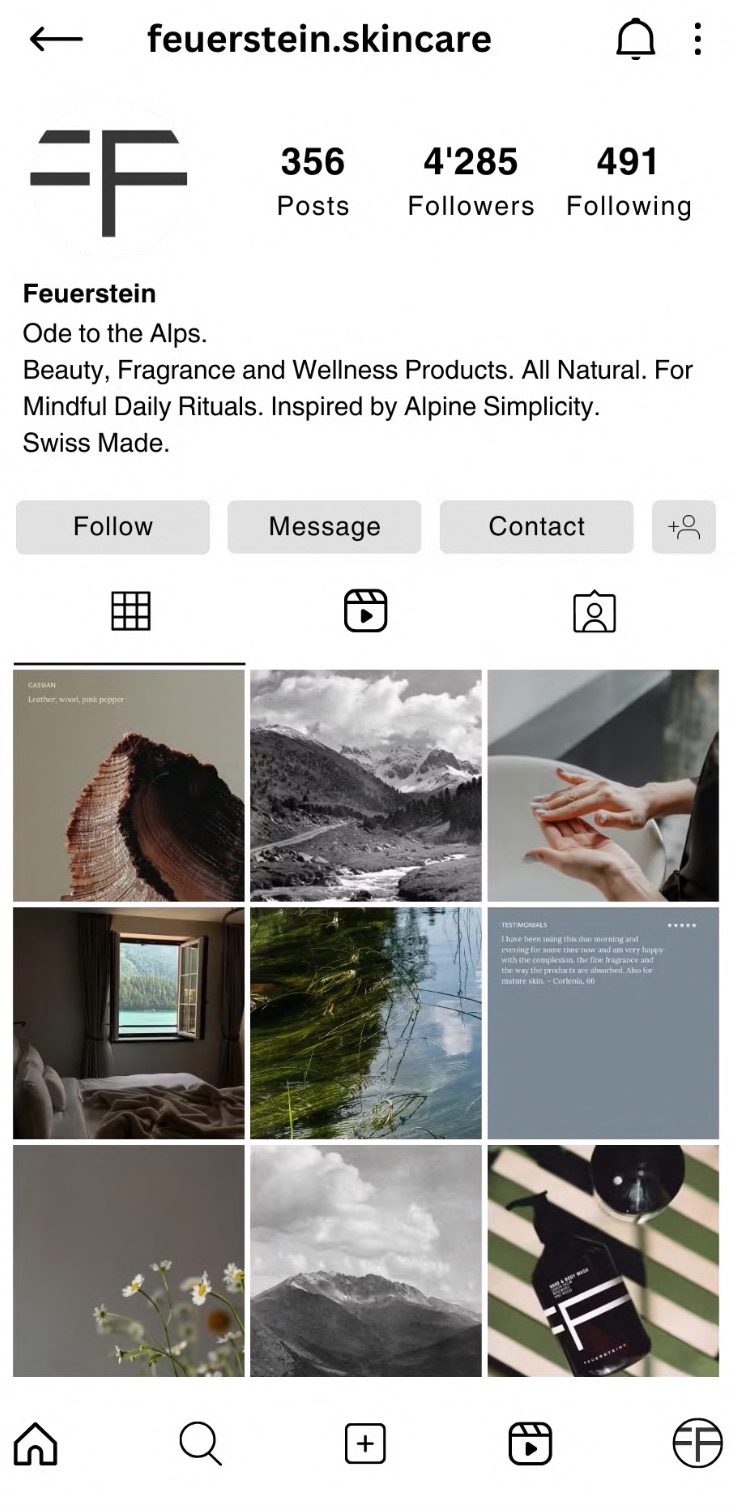Create a new post
This screenshot has height=1510, width=734.
[x=365, y=1444]
